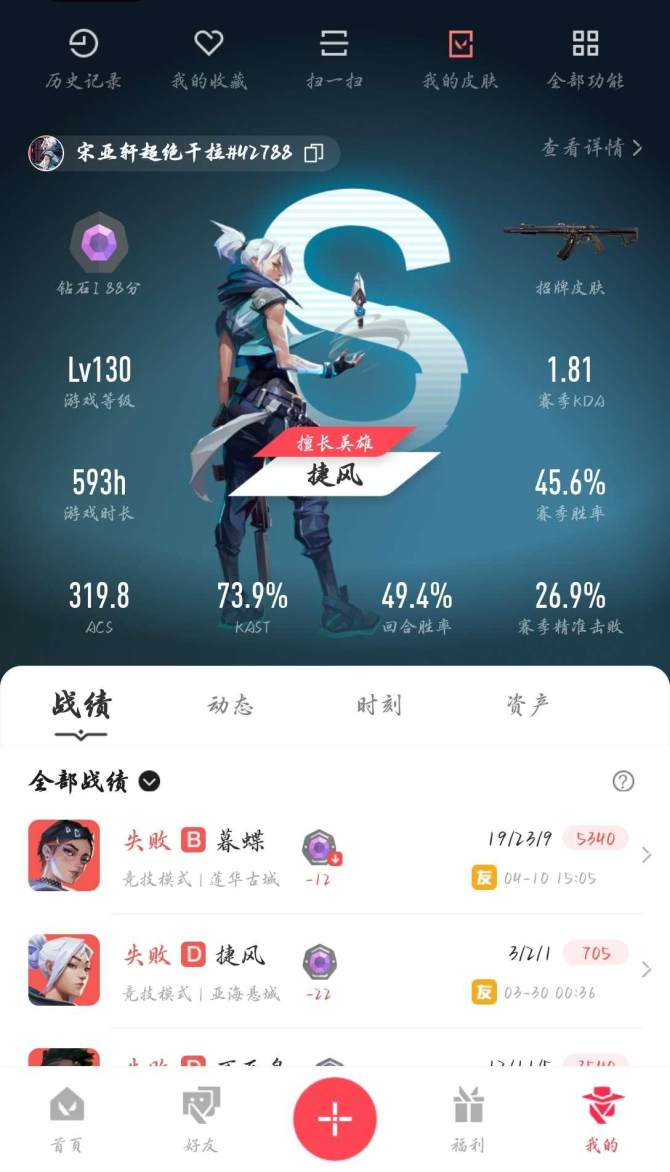Go to the 首页 tab

pos(67,1120)
